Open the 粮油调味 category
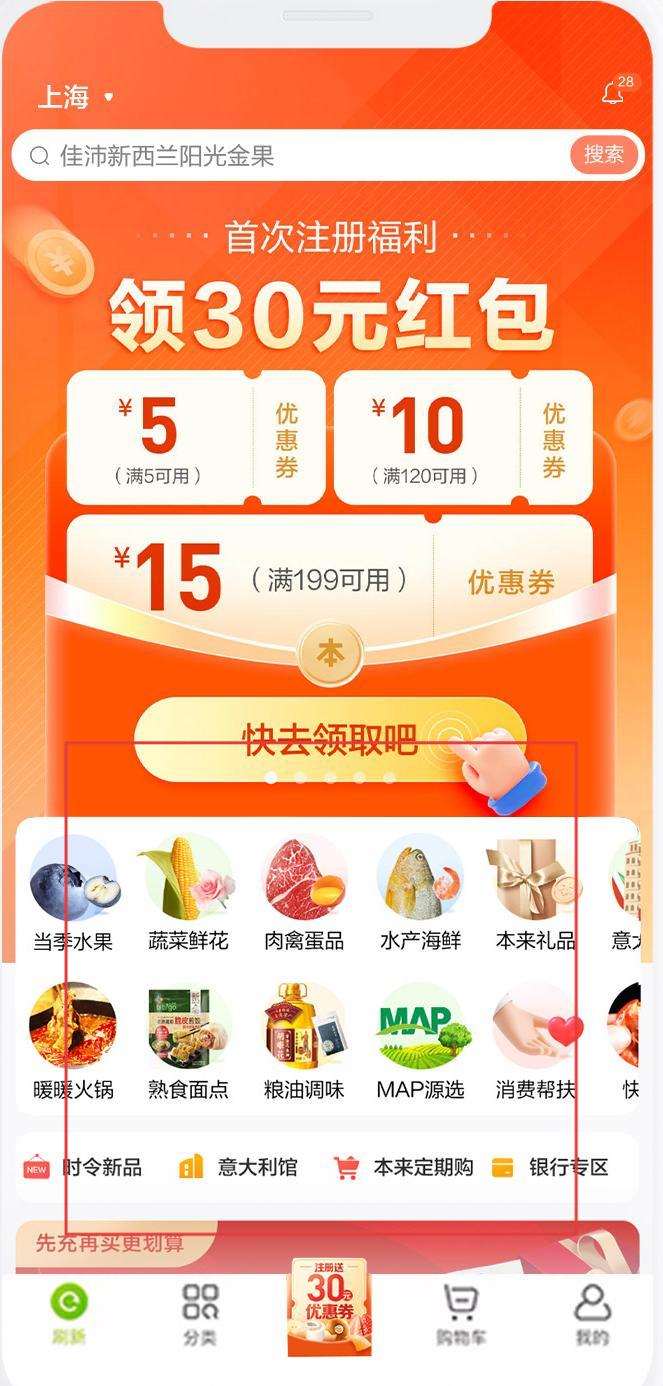 304,1040
